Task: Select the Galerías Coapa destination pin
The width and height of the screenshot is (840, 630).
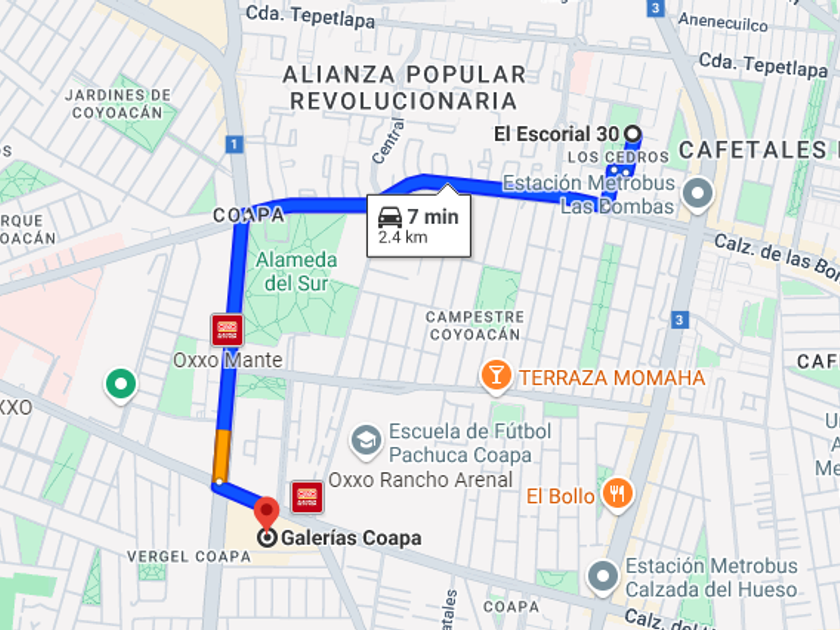Action: (x=266, y=514)
